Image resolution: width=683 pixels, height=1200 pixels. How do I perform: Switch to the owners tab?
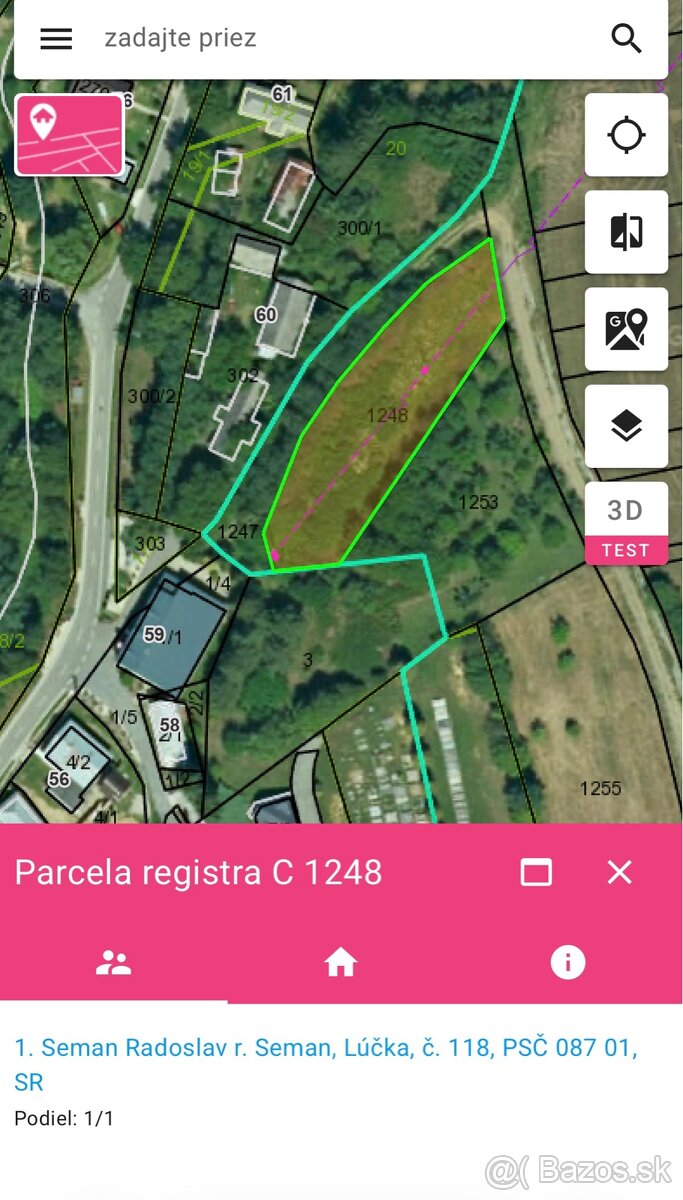pyautogui.click(x=114, y=963)
